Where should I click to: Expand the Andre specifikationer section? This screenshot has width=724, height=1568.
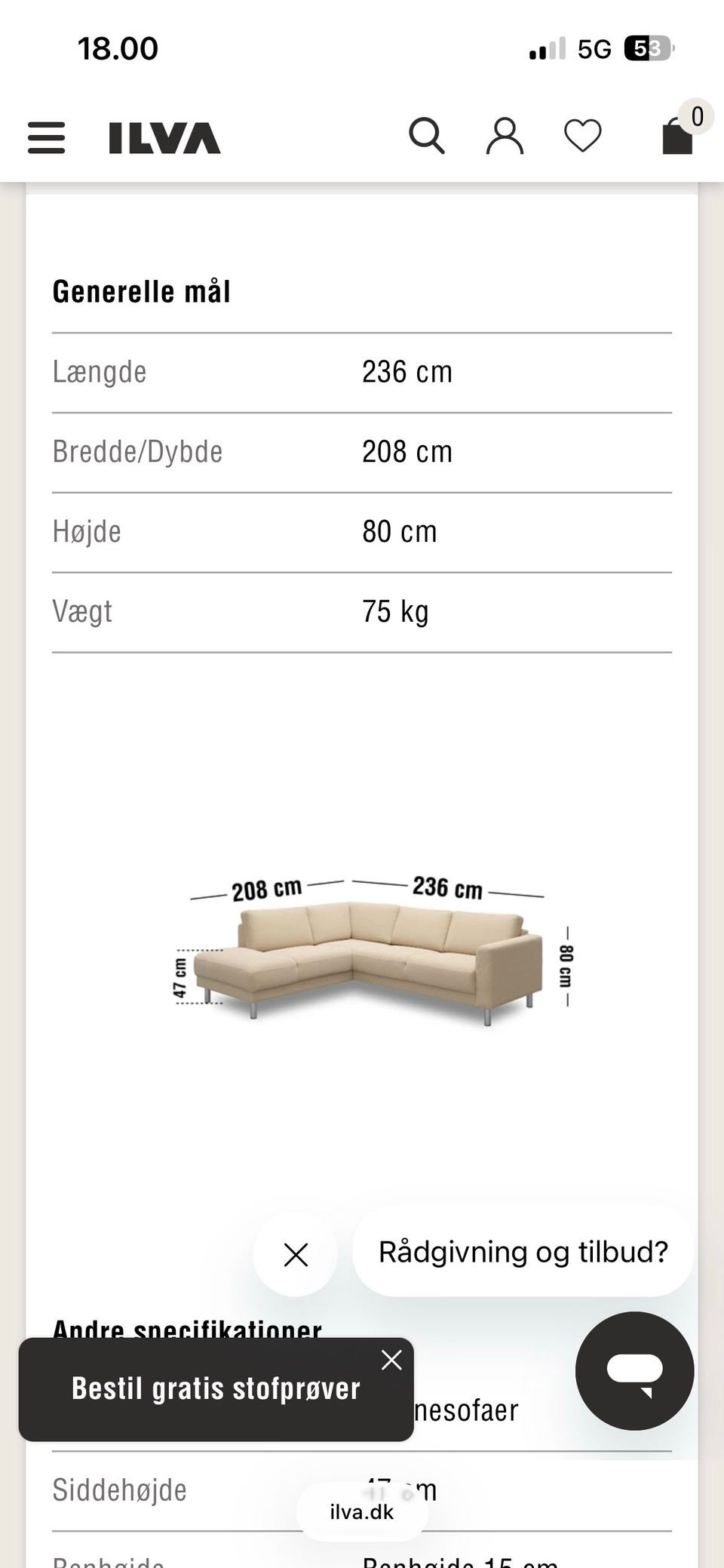click(x=187, y=1330)
